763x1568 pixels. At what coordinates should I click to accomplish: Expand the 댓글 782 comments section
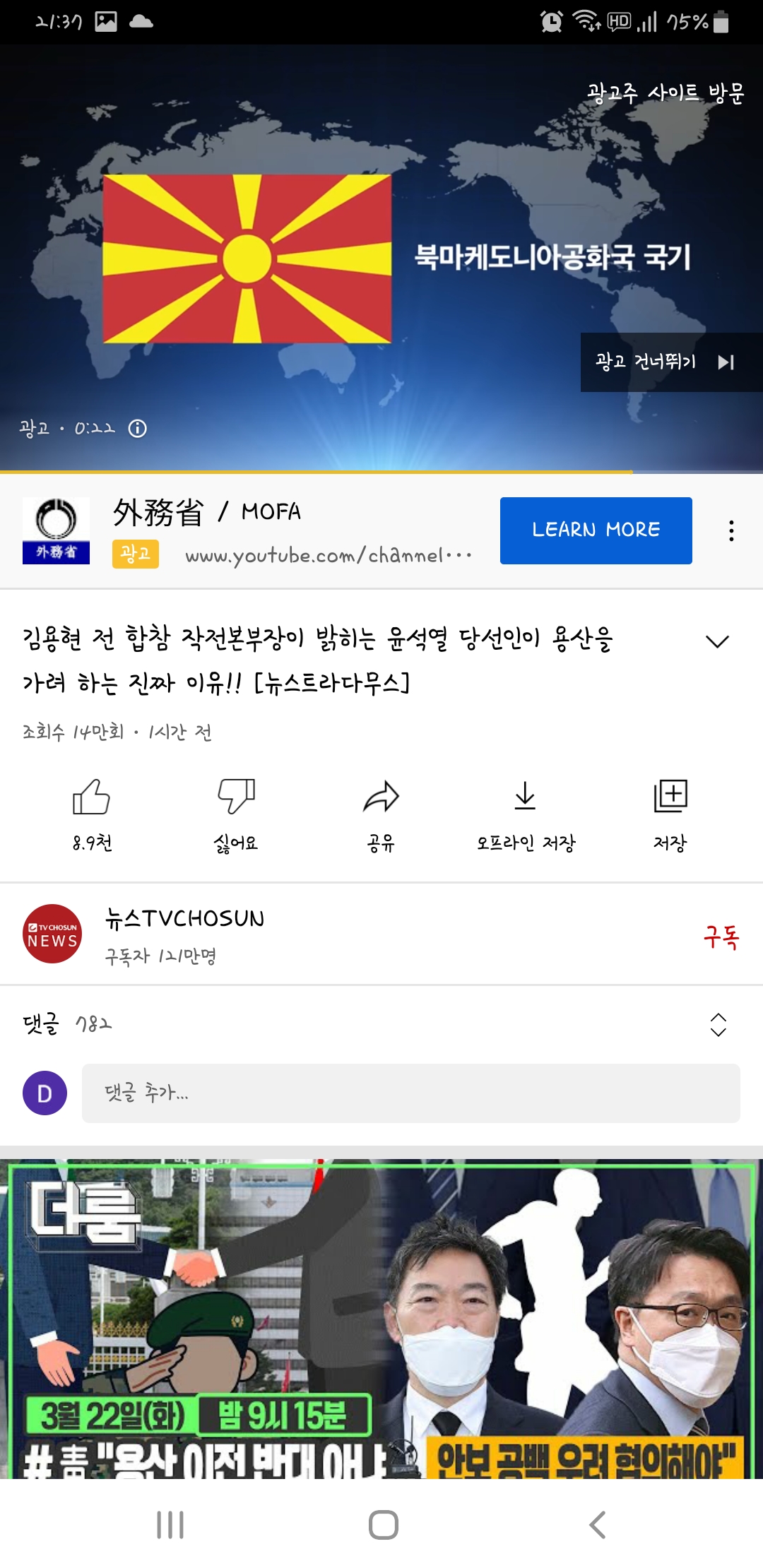[381, 1024]
